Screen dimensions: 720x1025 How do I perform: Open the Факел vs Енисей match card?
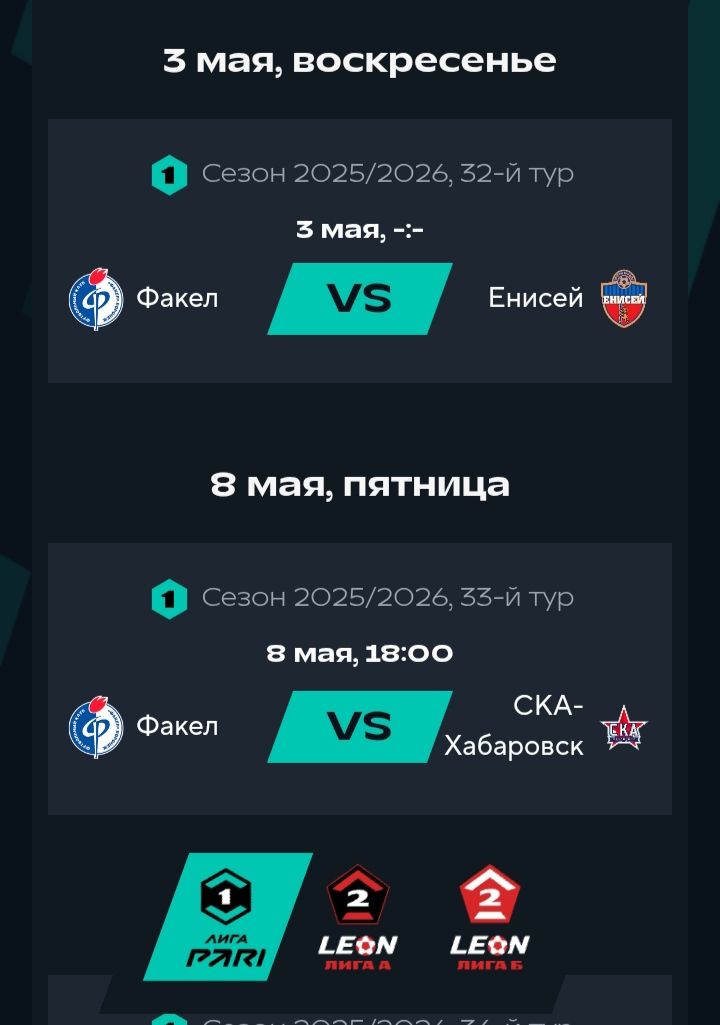coord(359,298)
